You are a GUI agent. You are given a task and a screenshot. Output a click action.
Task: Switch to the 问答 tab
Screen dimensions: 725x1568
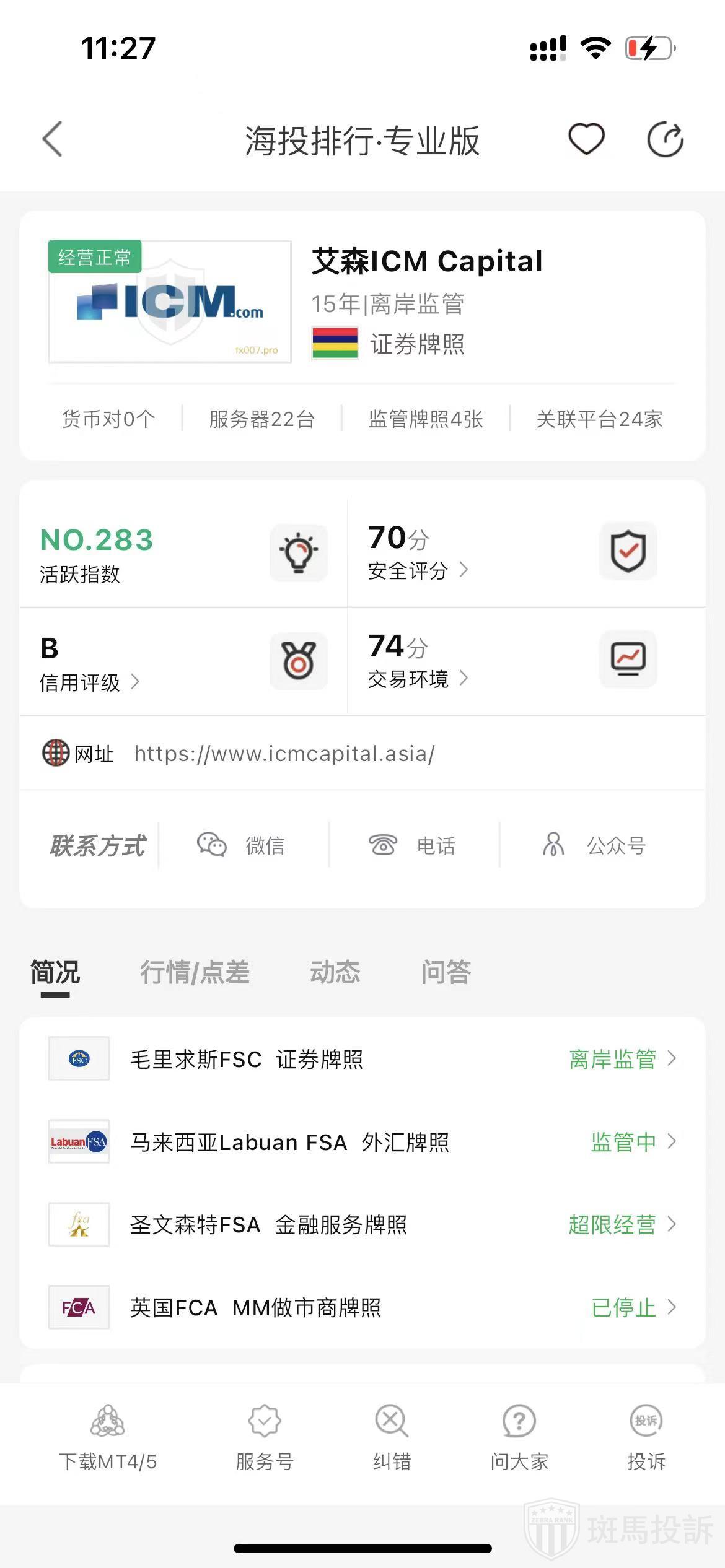point(446,972)
